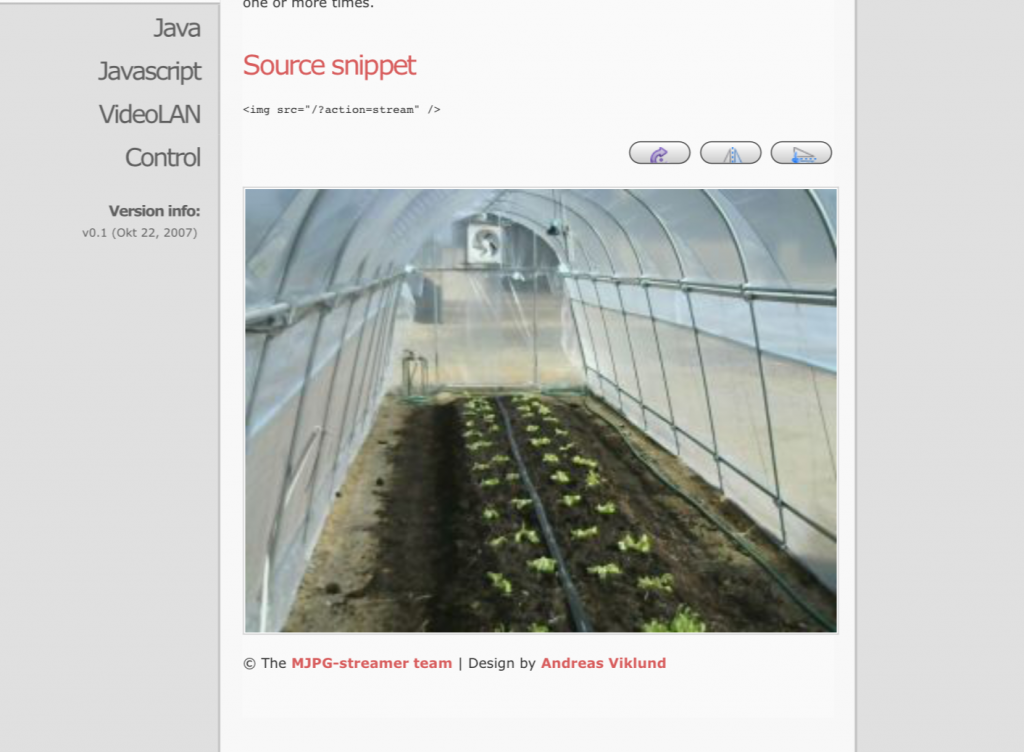Open the Control page

[162, 157]
